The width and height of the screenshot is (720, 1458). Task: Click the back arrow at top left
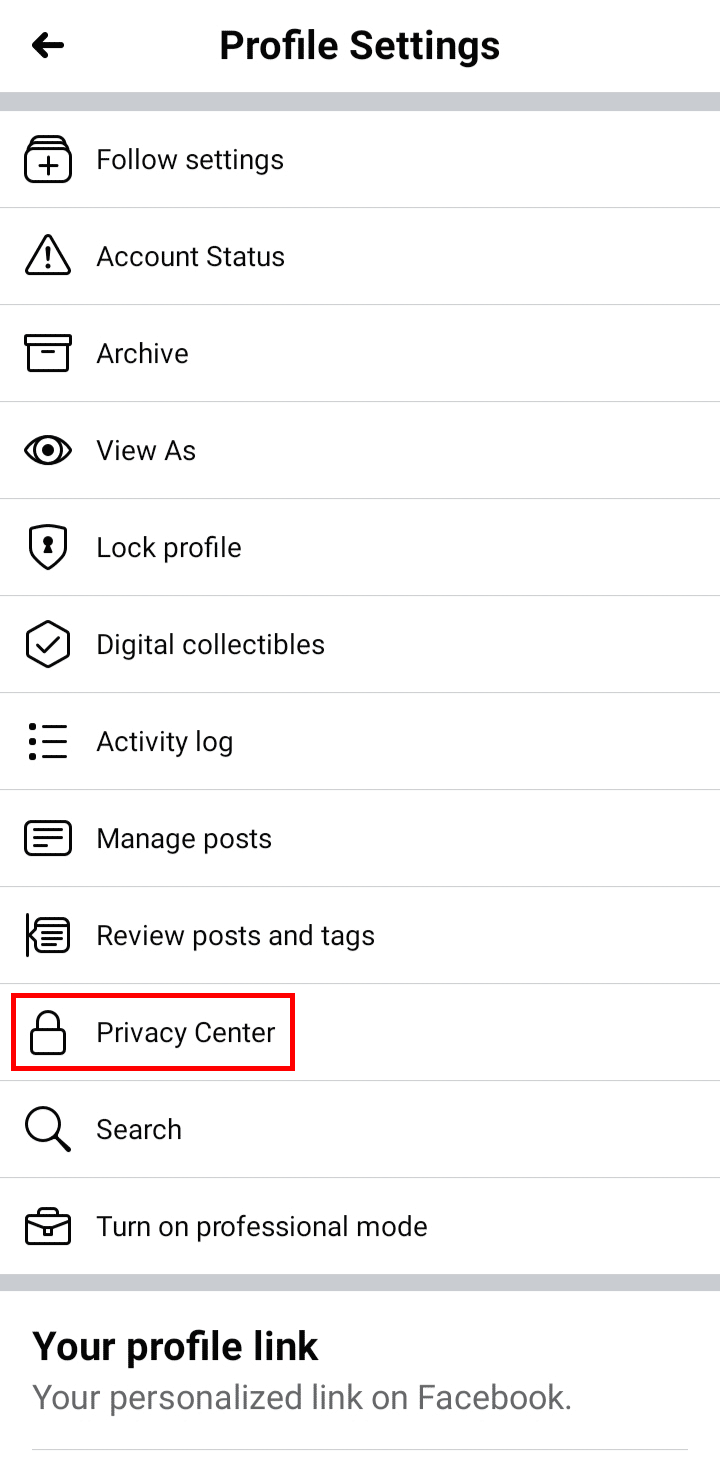(47, 45)
